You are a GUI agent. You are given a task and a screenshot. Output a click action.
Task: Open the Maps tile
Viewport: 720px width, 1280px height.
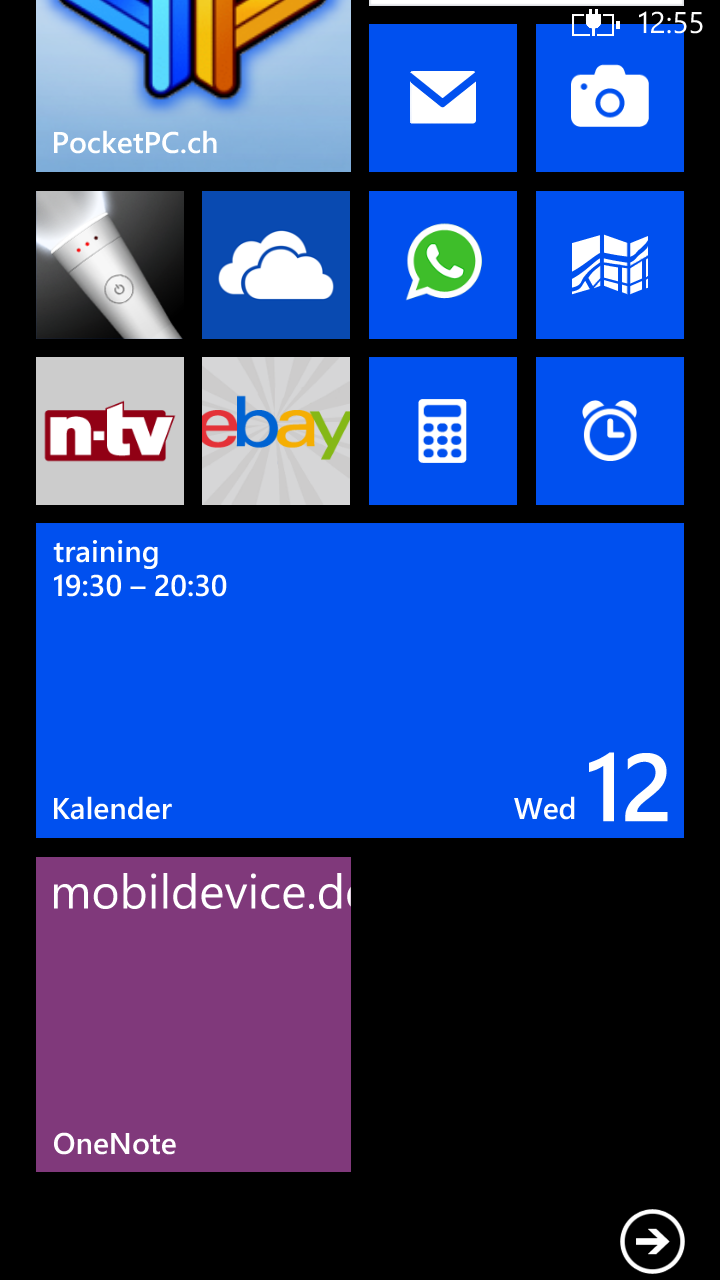610,265
